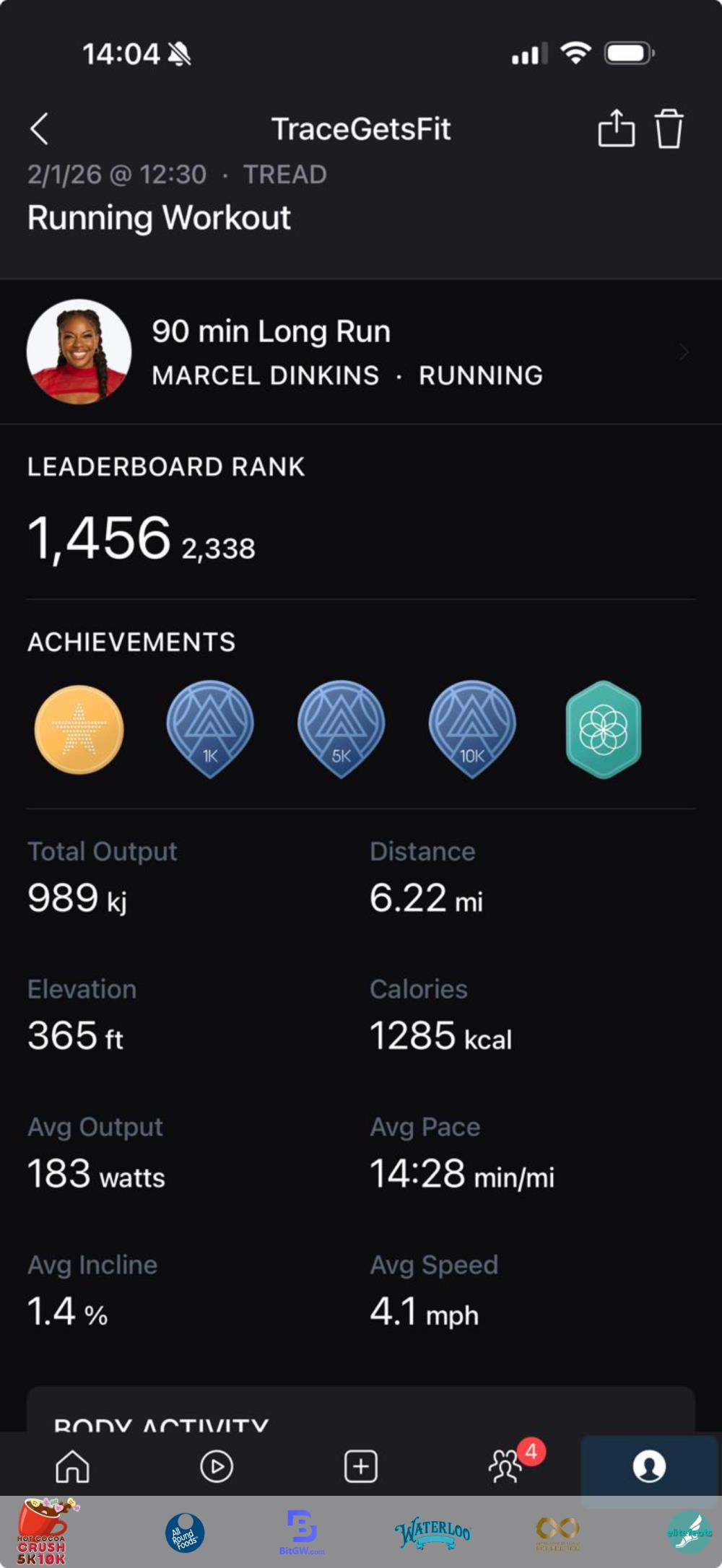Delete this workout with the trash icon

(x=669, y=129)
